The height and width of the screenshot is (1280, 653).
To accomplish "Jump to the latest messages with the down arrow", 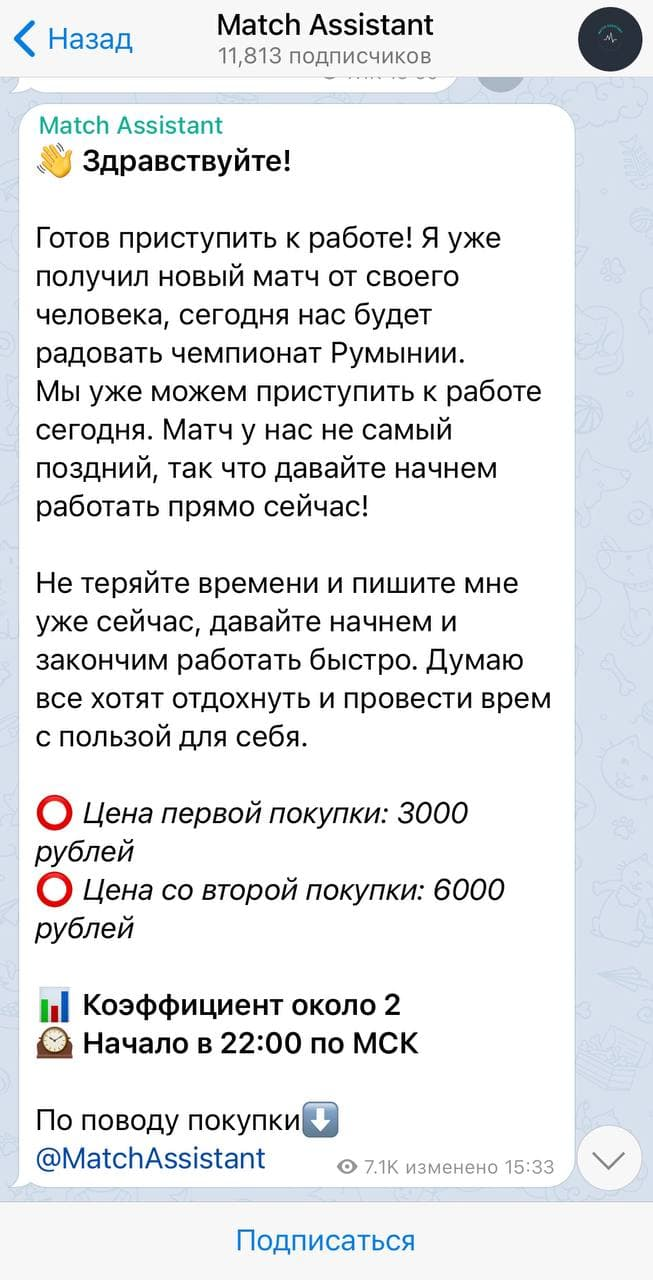I will point(609,1158).
